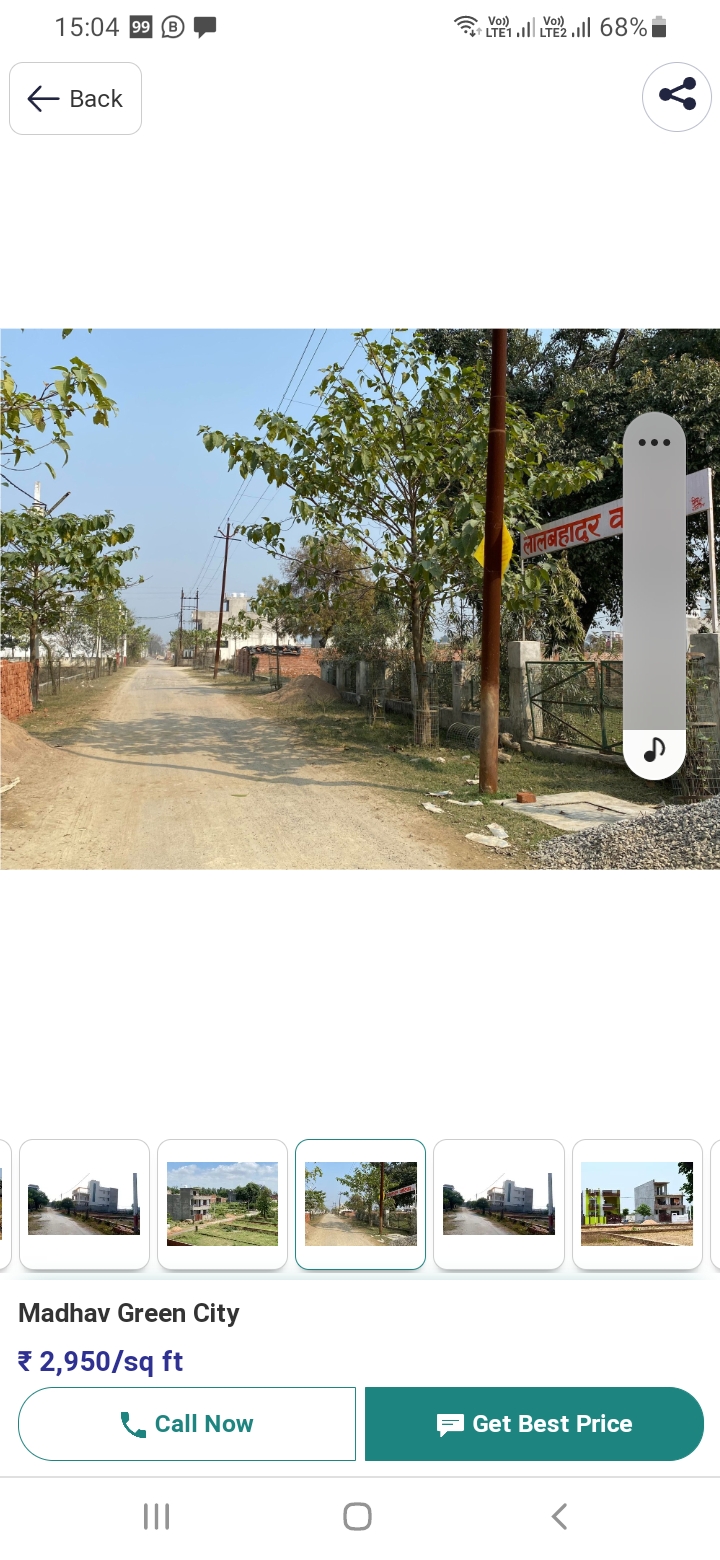Tap the back arrow icon next to Back label

[x=41, y=98]
